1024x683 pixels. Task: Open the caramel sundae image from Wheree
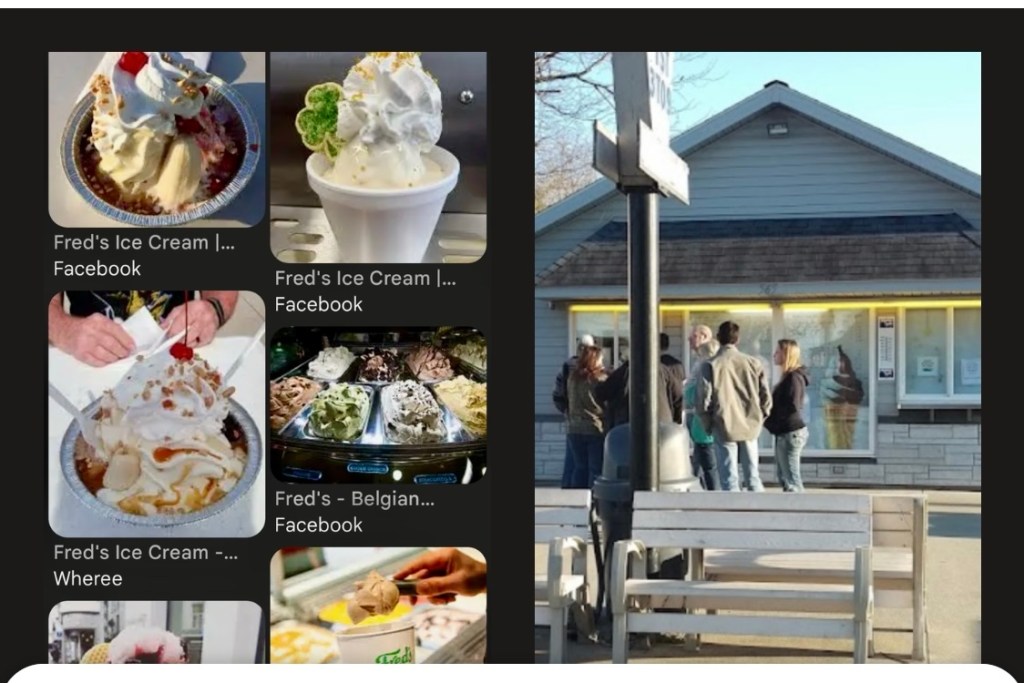(x=156, y=414)
